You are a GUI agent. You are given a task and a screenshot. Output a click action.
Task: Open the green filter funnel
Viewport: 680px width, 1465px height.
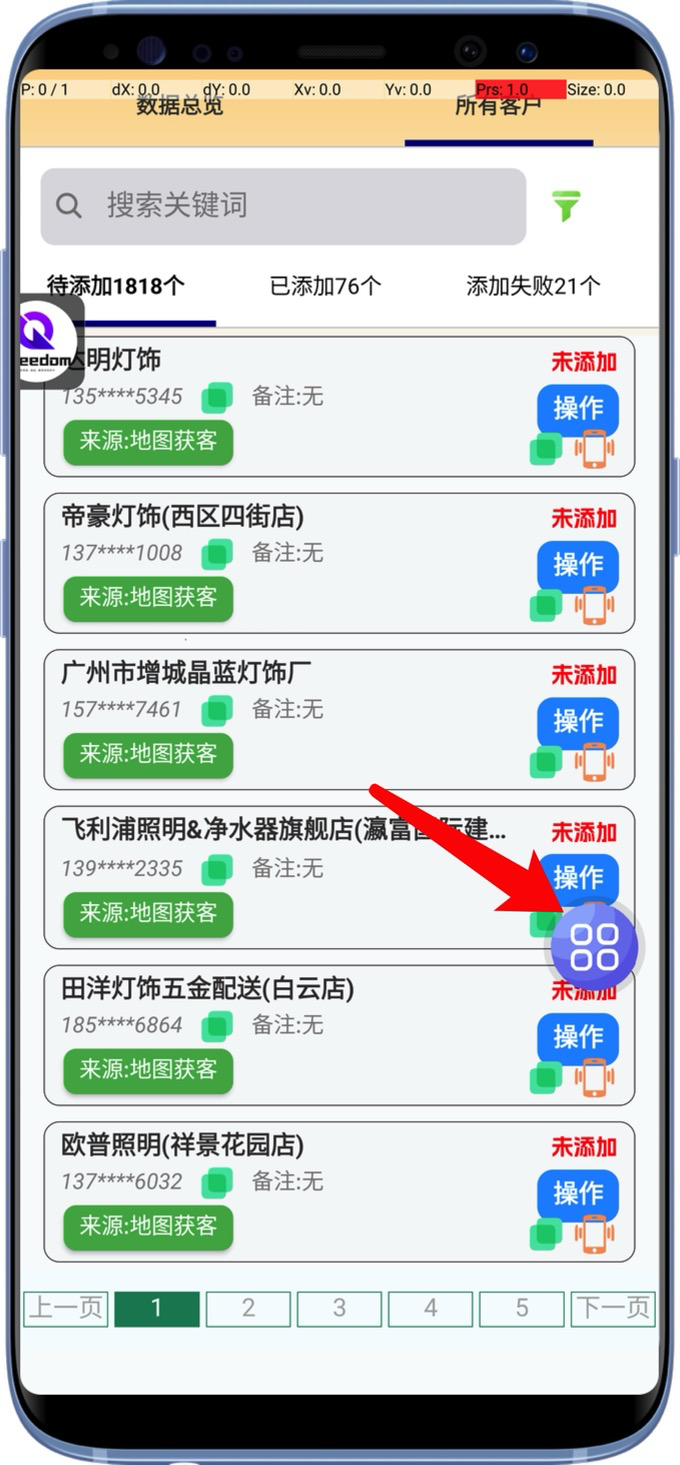tap(566, 206)
